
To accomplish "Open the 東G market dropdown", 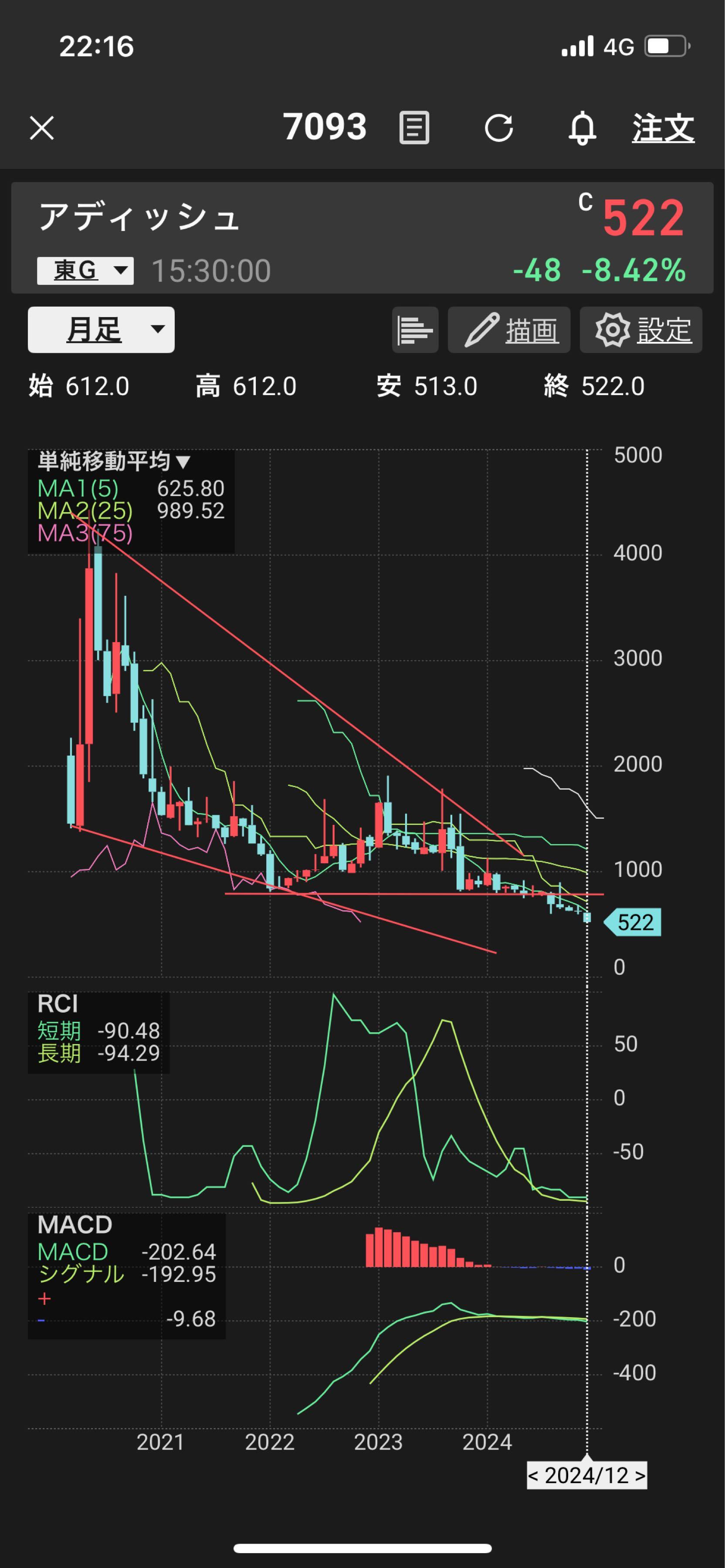I will point(85,270).
